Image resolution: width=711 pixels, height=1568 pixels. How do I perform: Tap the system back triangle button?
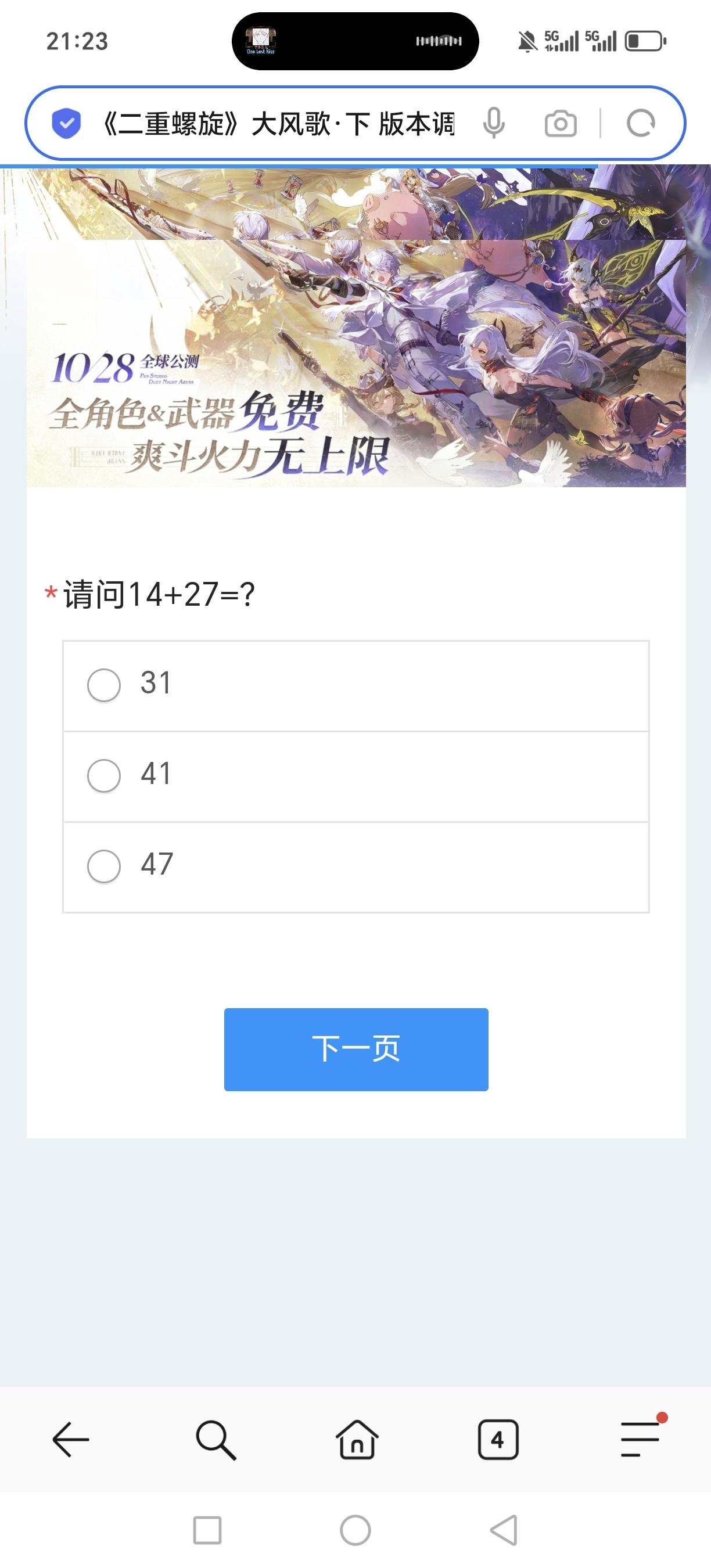504,1530
